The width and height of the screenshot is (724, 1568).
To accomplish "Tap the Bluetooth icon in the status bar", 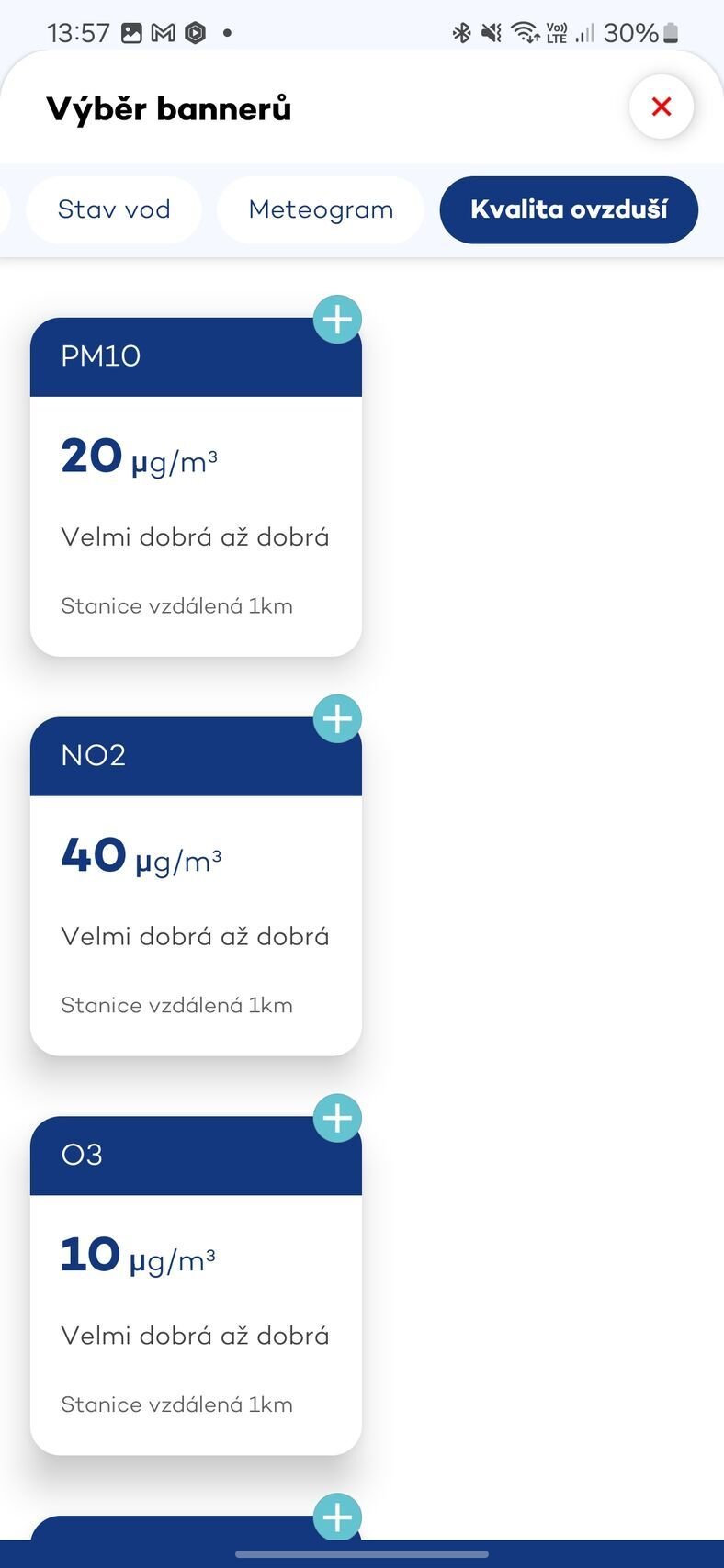I will pos(461,32).
